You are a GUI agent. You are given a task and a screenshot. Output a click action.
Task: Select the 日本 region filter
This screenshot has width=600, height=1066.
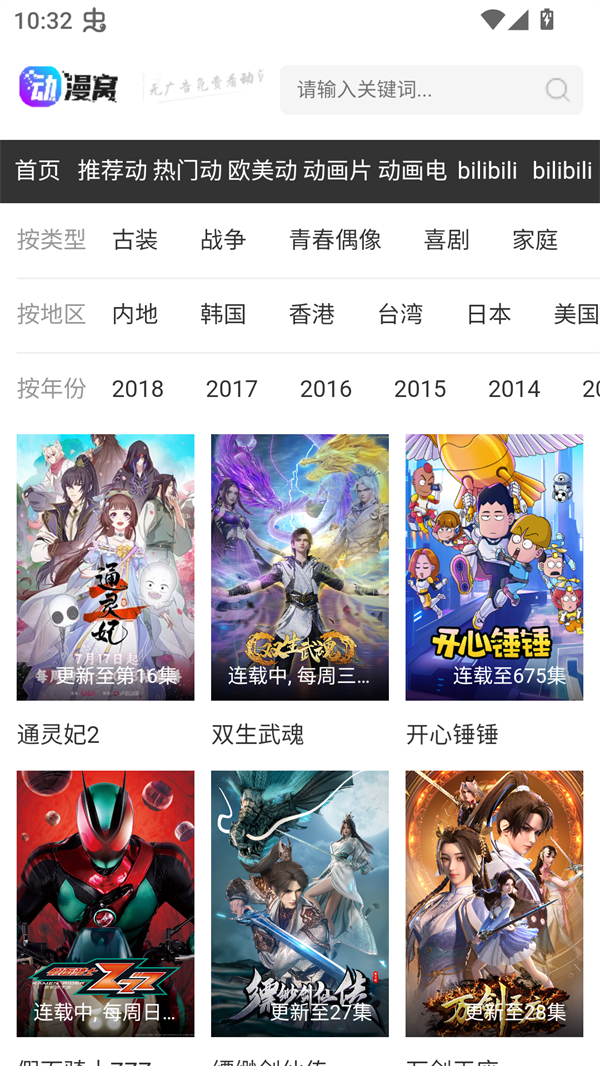point(488,314)
